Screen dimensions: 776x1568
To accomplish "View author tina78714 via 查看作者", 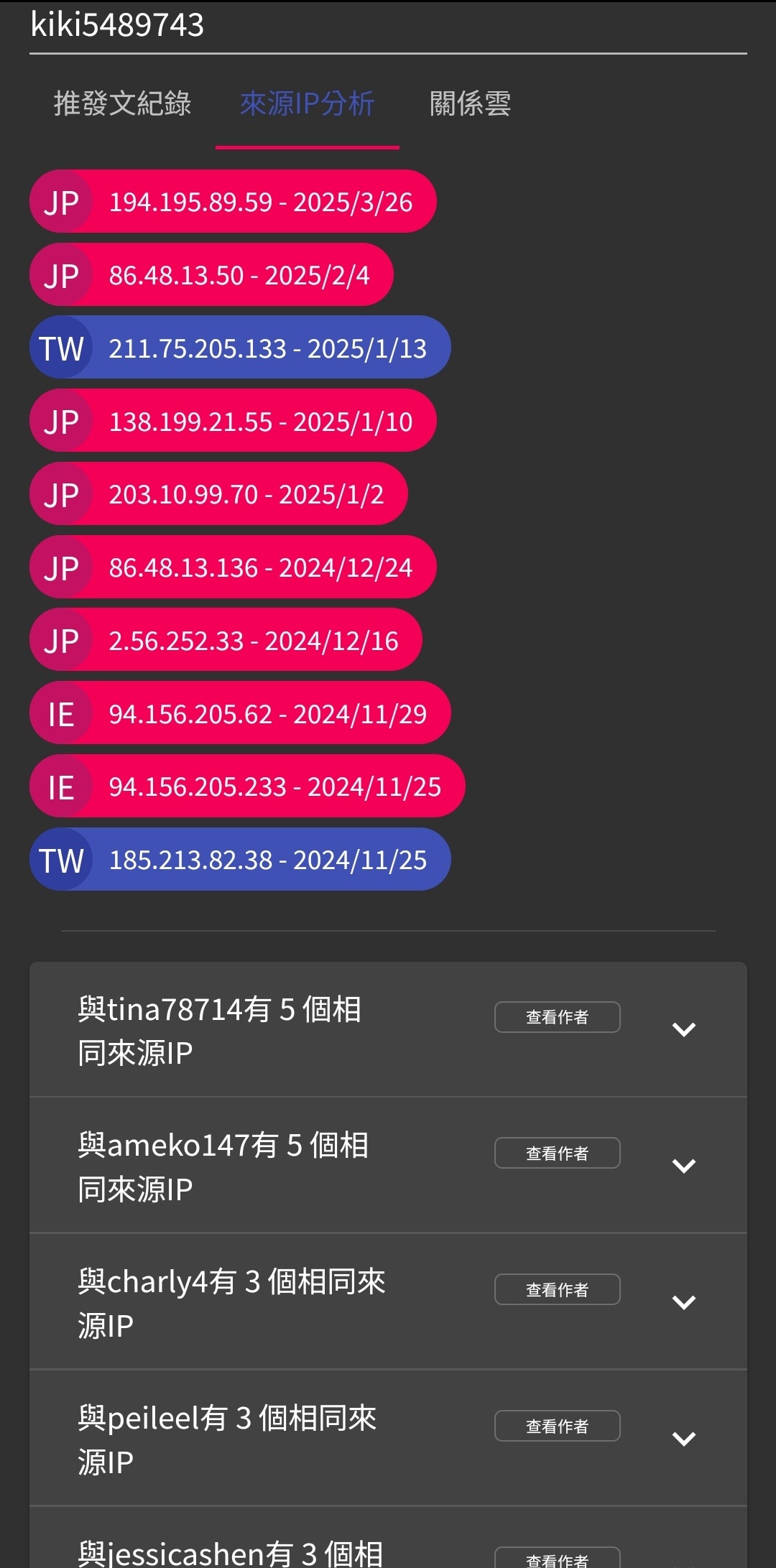I will click(x=557, y=1017).
